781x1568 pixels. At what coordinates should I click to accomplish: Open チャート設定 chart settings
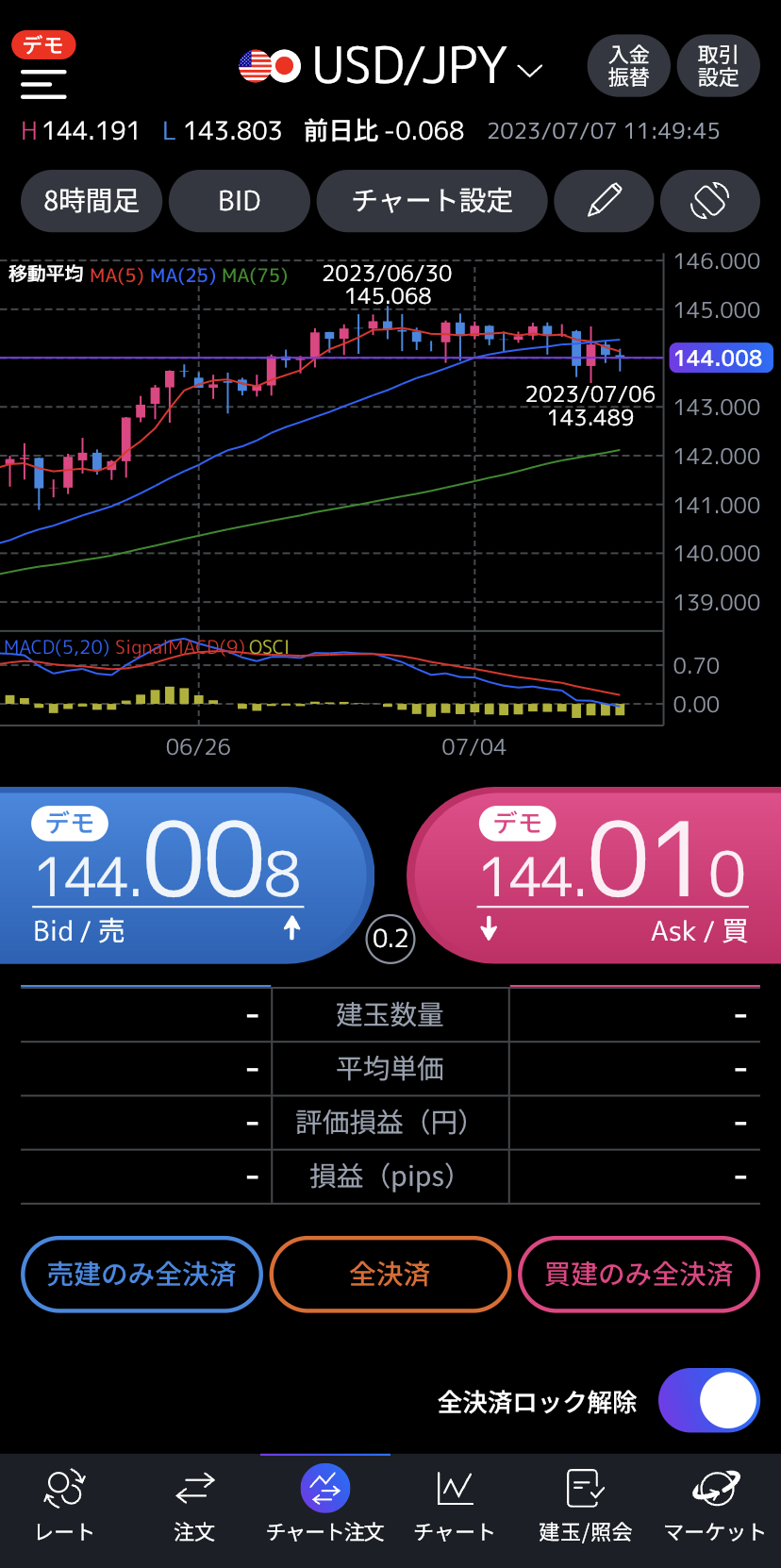[x=432, y=201]
